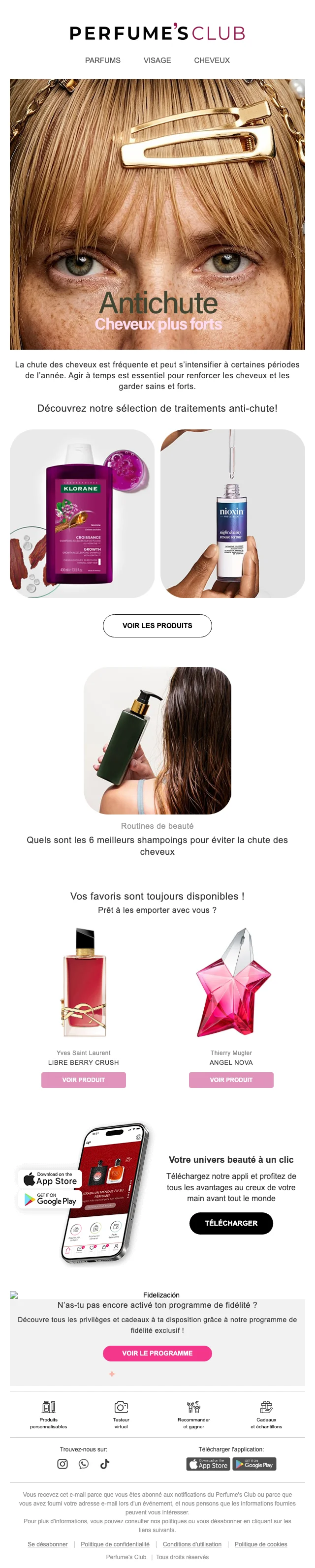This screenshot has width=315, height=1568.
Task: Select the CHEVEUX category
Action: (212, 60)
